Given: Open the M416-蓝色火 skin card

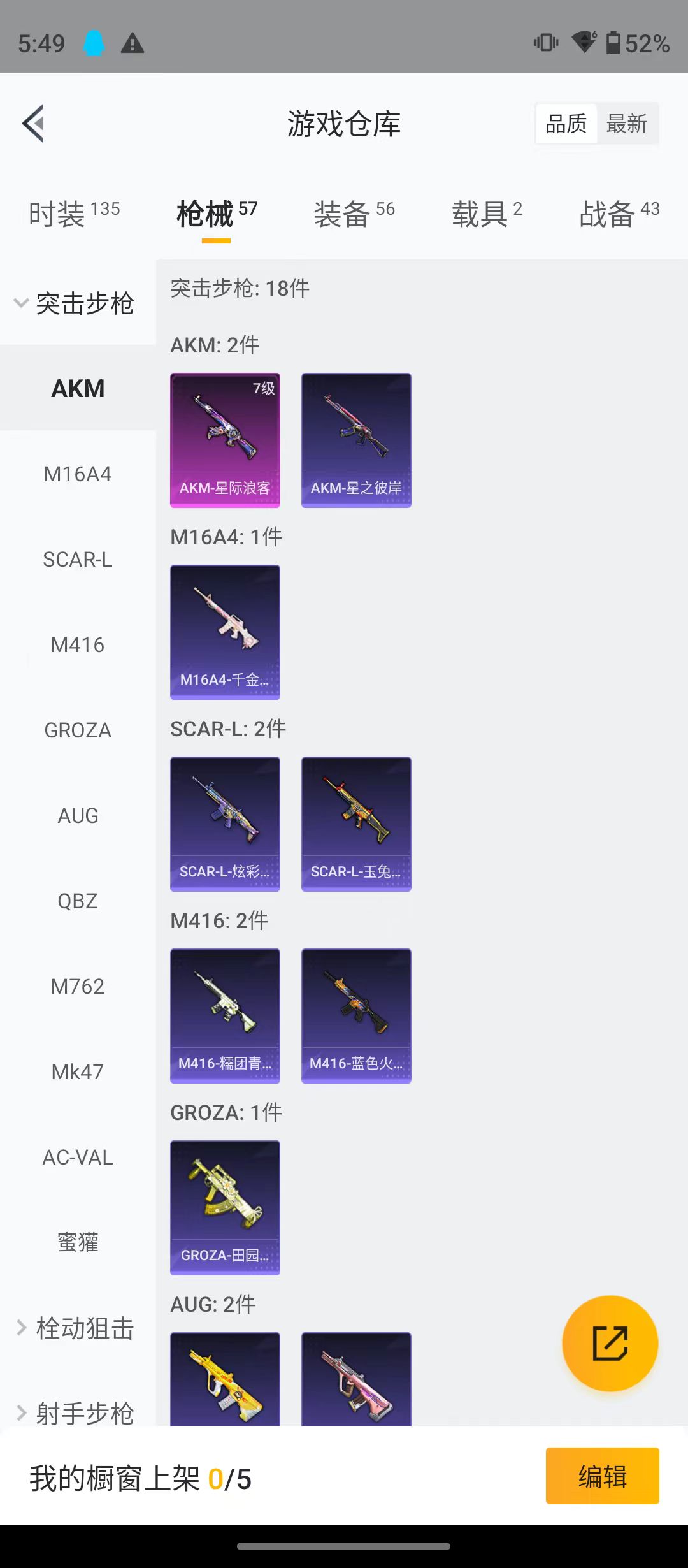Looking at the screenshot, I should [x=356, y=1016].
